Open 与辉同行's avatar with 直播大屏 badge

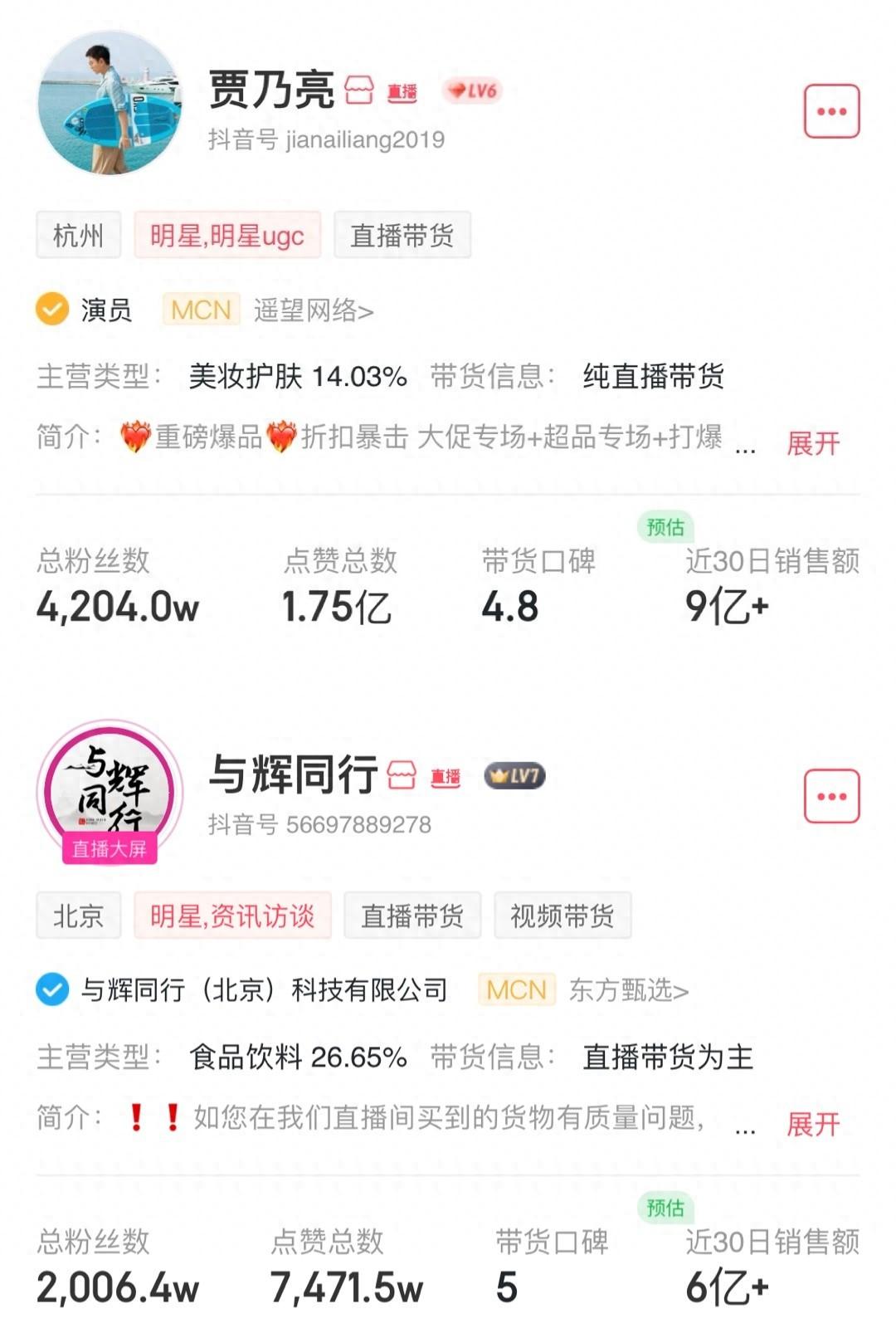110,790
